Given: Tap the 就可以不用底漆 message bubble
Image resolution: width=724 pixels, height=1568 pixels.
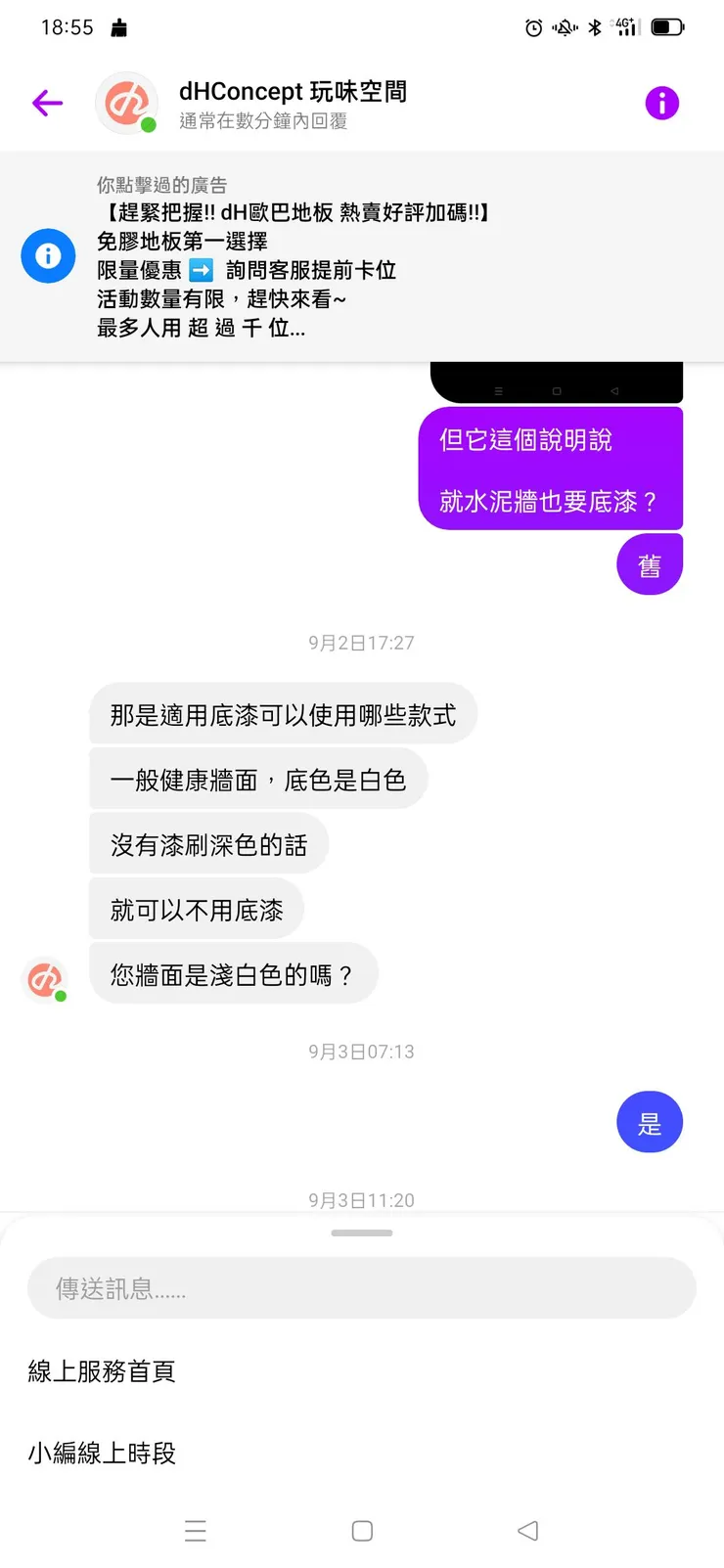Looking at the screenshot, I should (196, 909).
